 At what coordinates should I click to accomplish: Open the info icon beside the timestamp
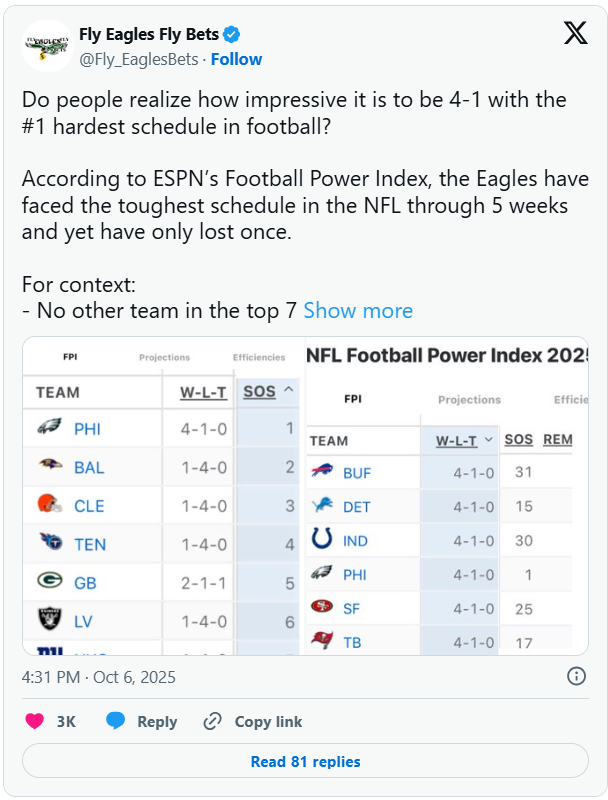(576, 676)
